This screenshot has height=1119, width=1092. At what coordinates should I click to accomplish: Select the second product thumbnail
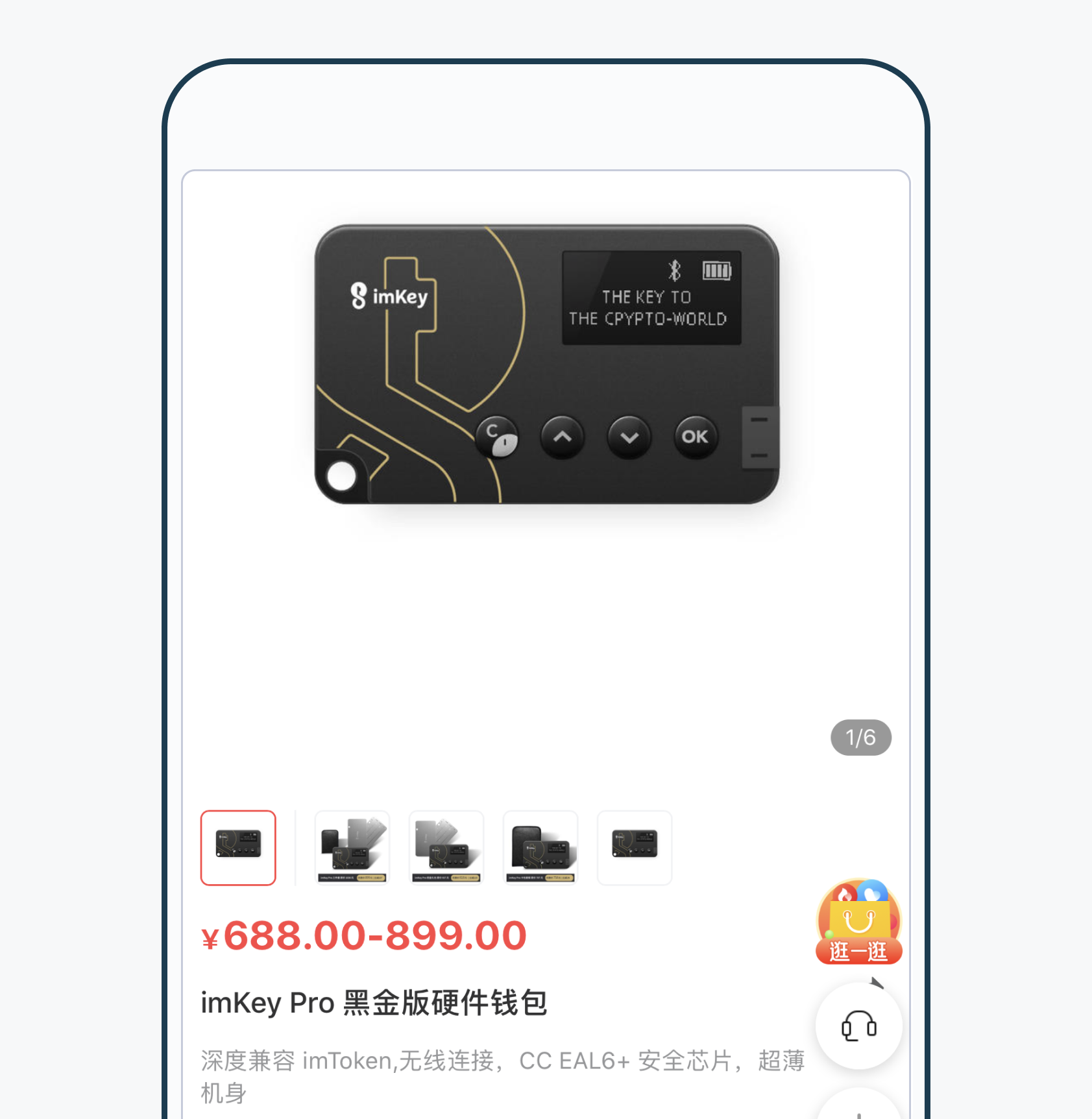click(x=352, y=847)
